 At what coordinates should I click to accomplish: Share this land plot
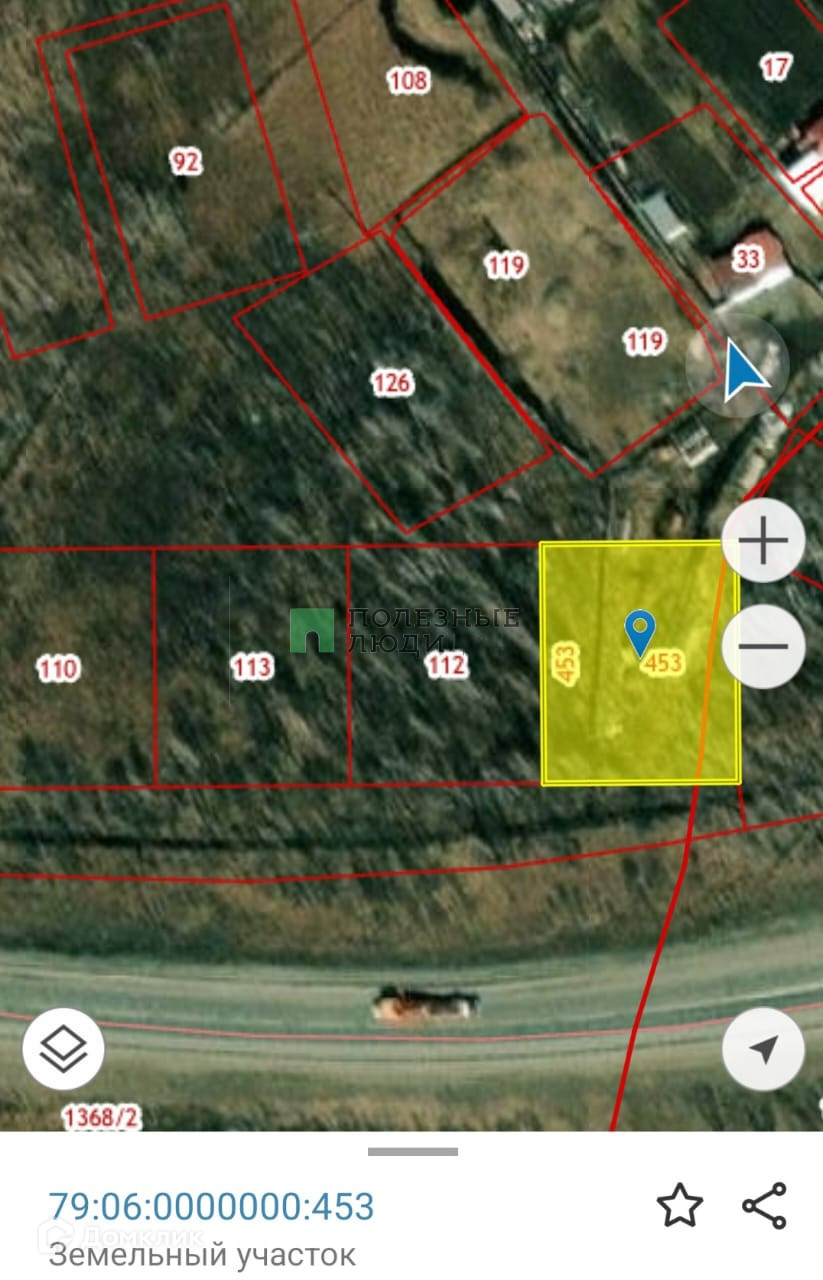(x=765, y=1206)
